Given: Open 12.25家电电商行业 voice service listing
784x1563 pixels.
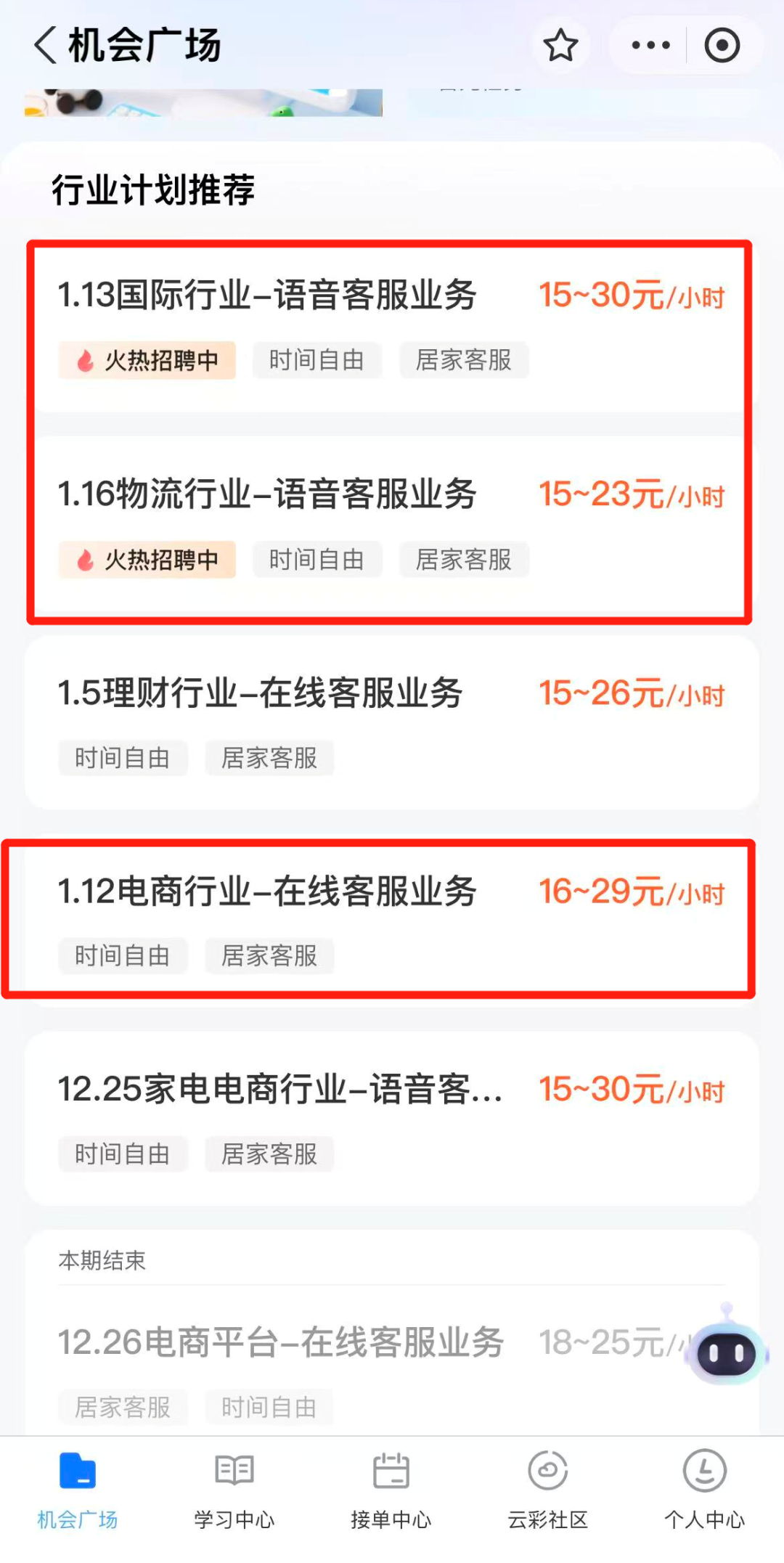Looking at the screenshot, I should pyautogui.click(x=391, y=1119).
